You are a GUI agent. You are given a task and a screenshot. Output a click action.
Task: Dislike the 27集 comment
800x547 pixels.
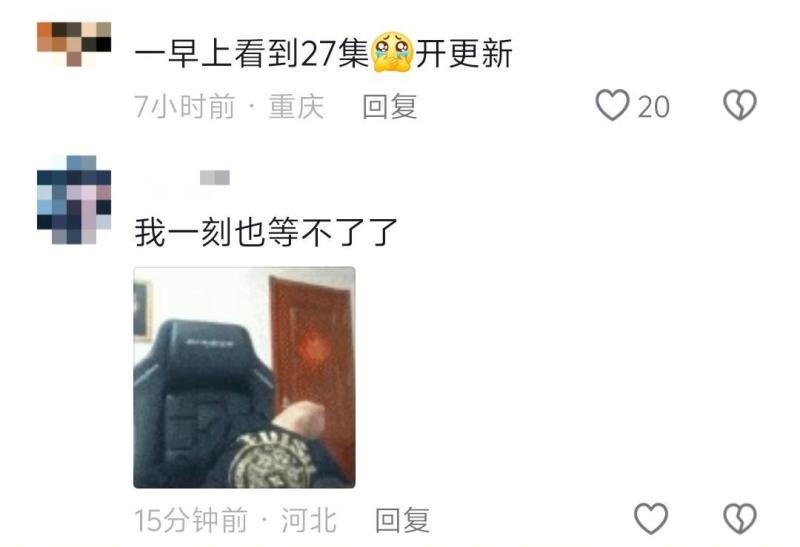740,105
